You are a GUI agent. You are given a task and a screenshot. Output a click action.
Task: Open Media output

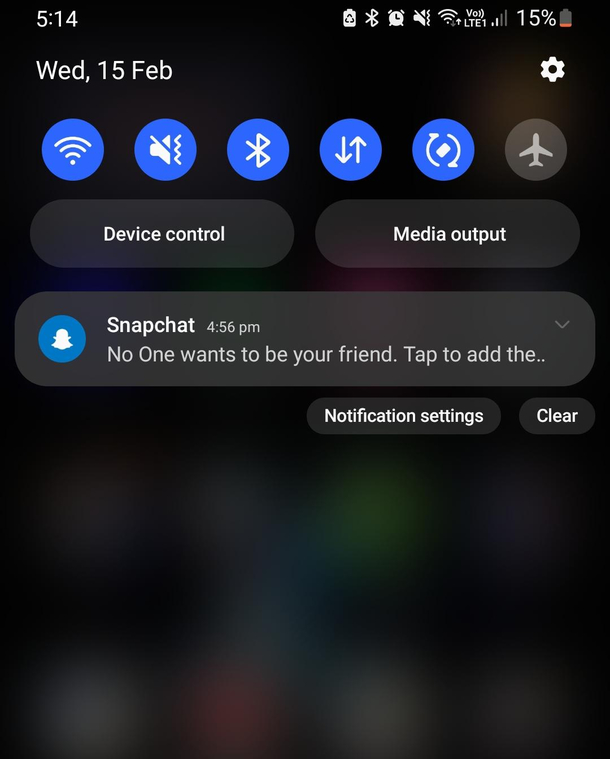point(448,234)
